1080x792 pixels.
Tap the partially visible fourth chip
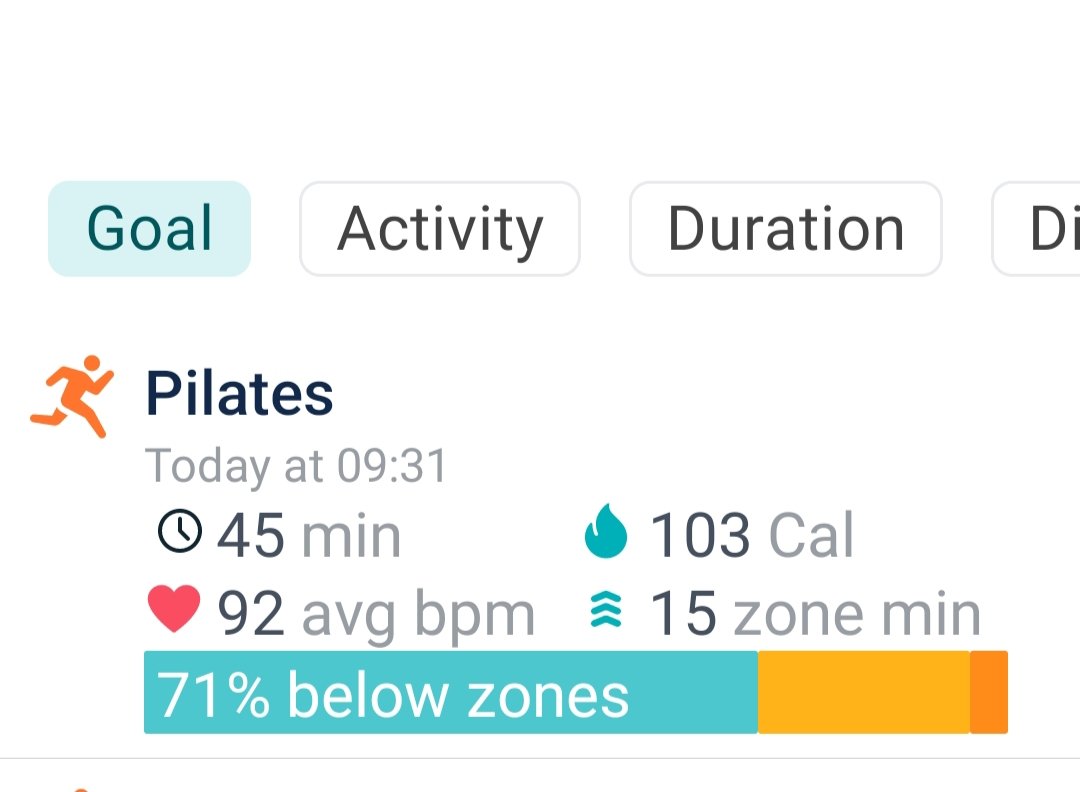(1040, 229)
